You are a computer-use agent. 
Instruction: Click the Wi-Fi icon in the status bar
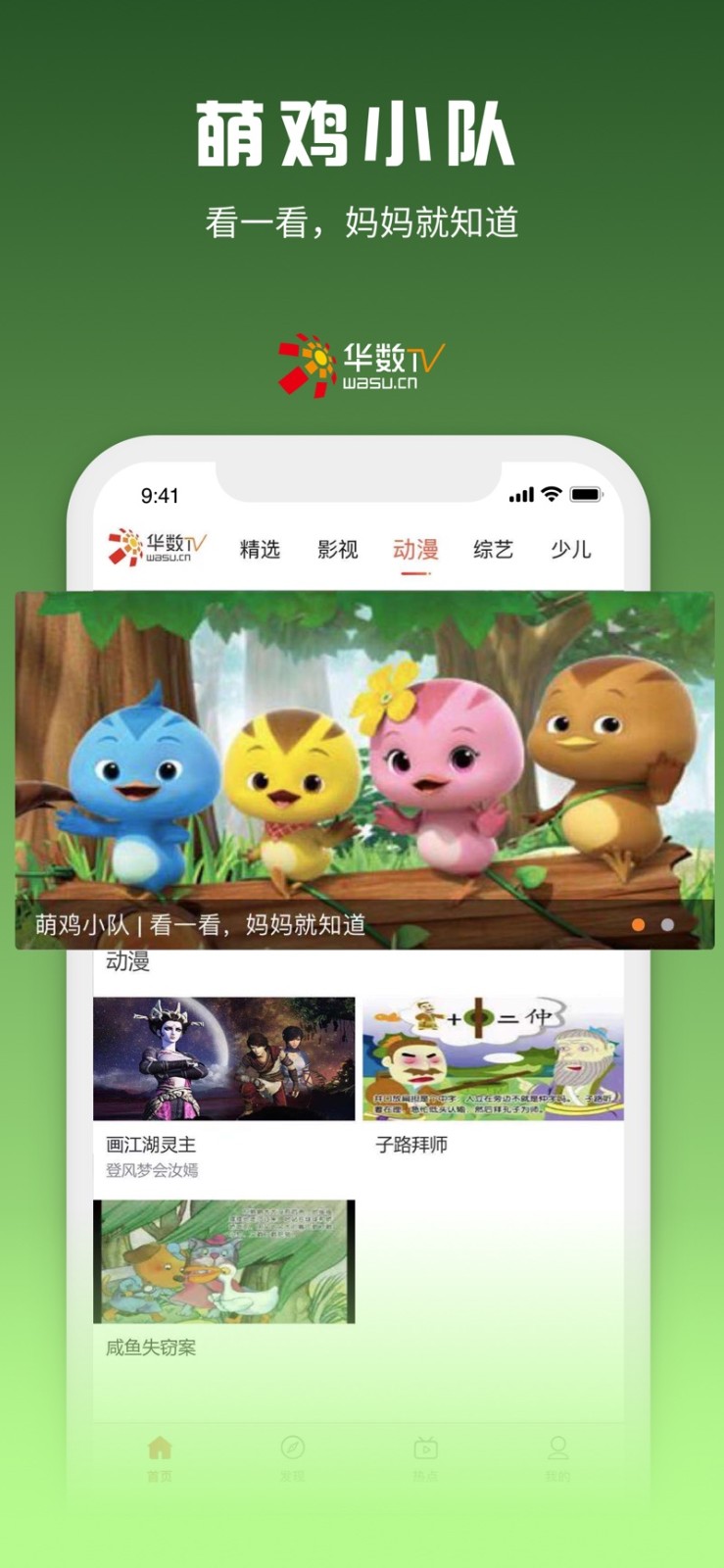[x=552, y=495]
